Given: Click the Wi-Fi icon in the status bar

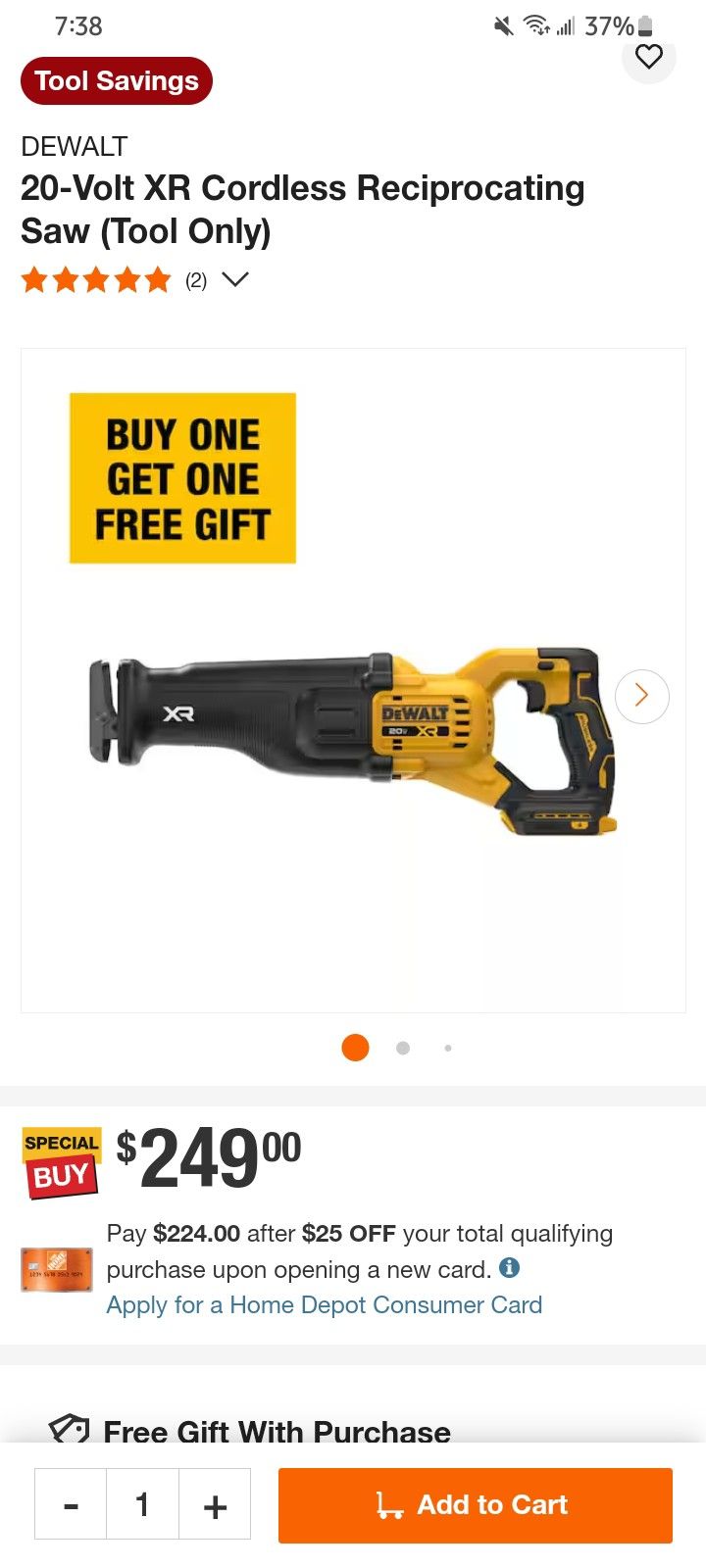Looking at the screenshot, I should coord(535,25).
